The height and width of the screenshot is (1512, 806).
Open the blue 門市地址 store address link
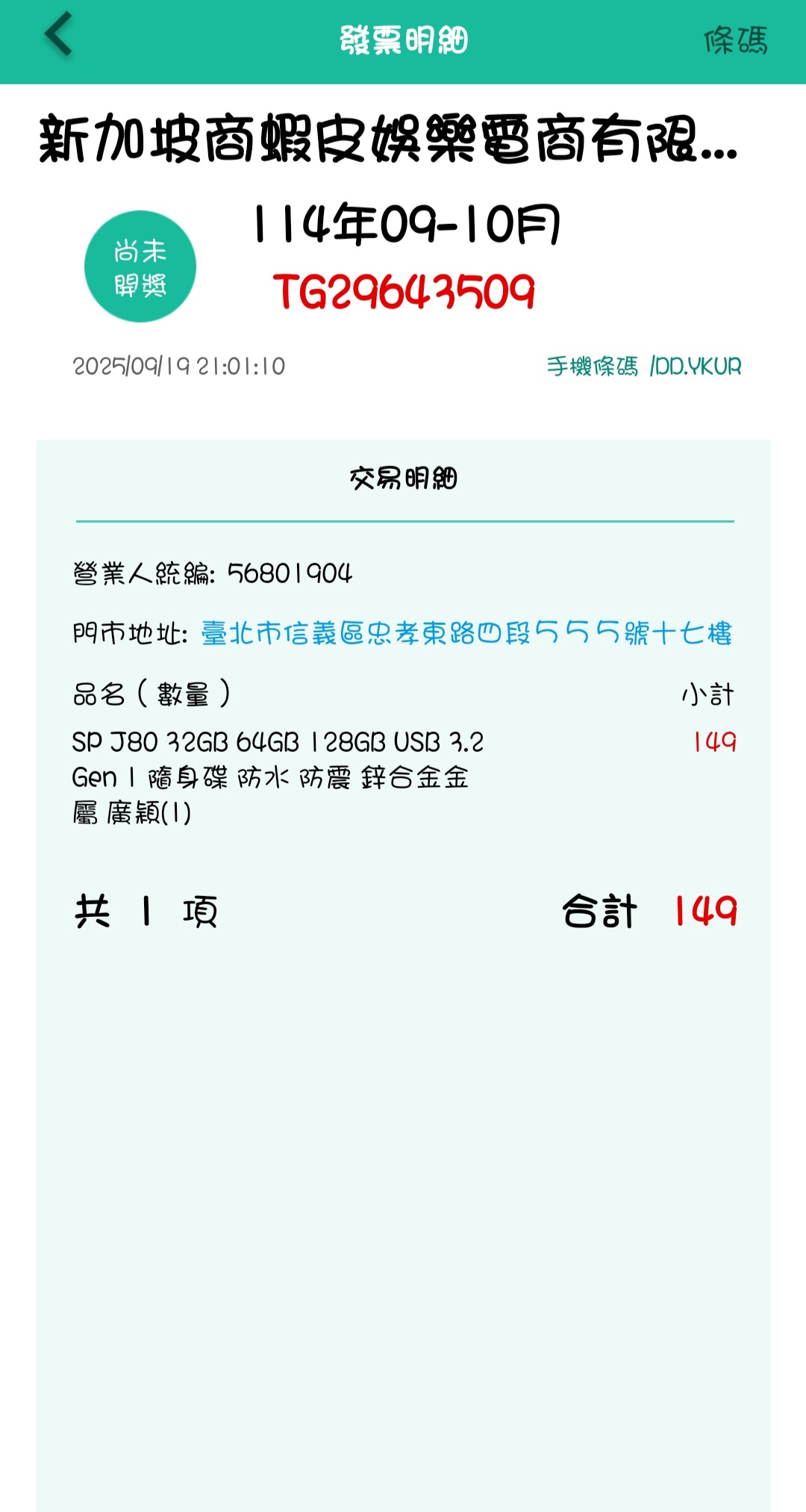tap(466, 633)
